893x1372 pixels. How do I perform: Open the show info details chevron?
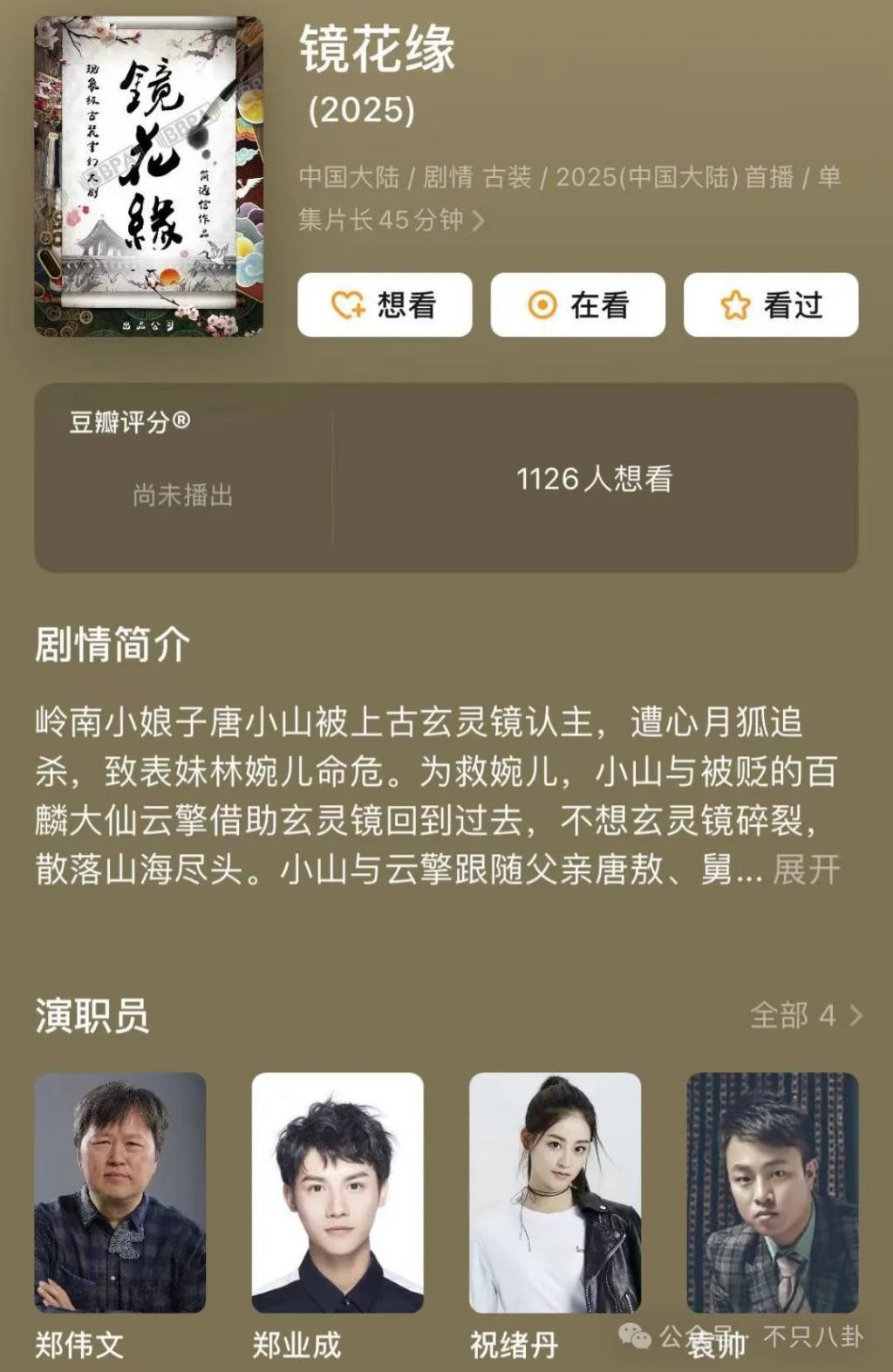tap(478, 221)
